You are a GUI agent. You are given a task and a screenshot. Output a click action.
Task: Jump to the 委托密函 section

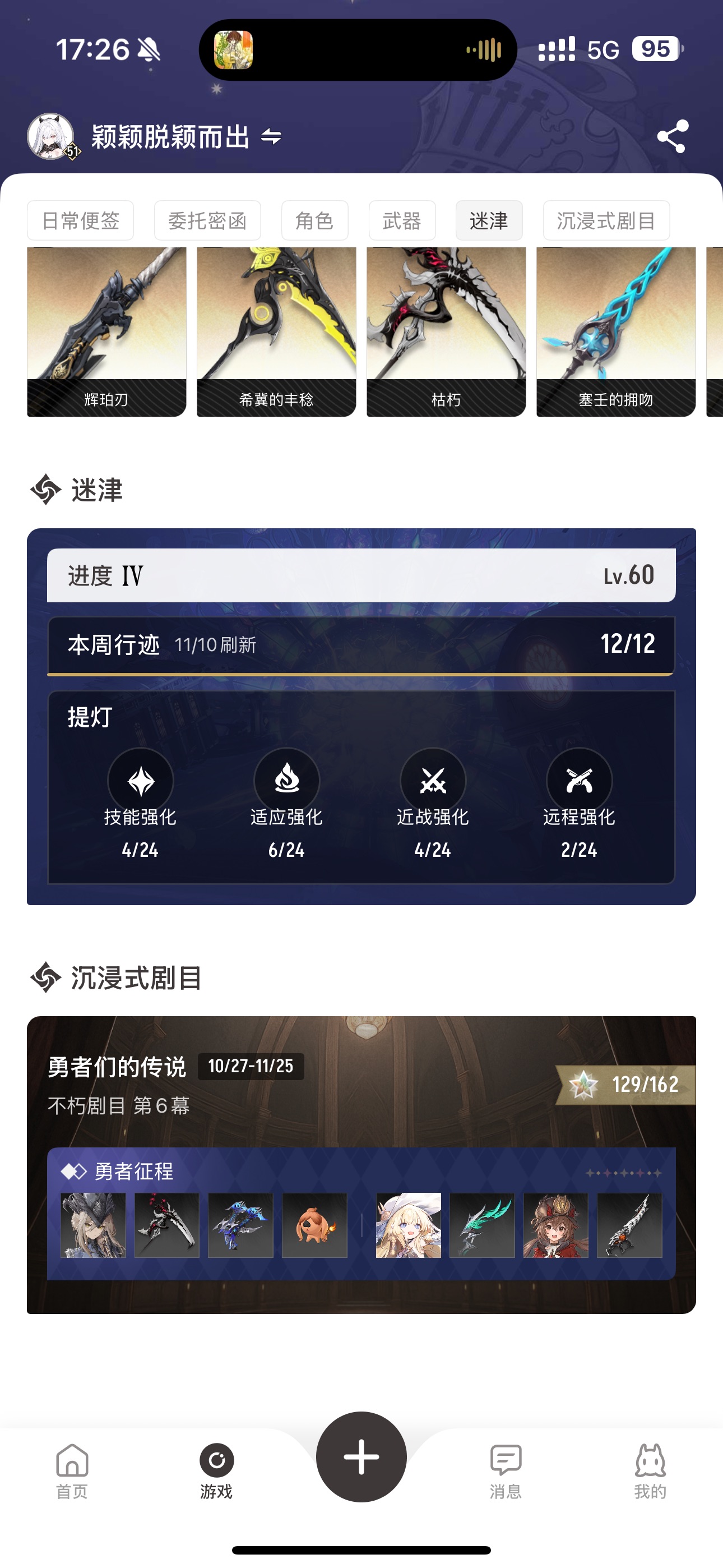click(207, 220)
